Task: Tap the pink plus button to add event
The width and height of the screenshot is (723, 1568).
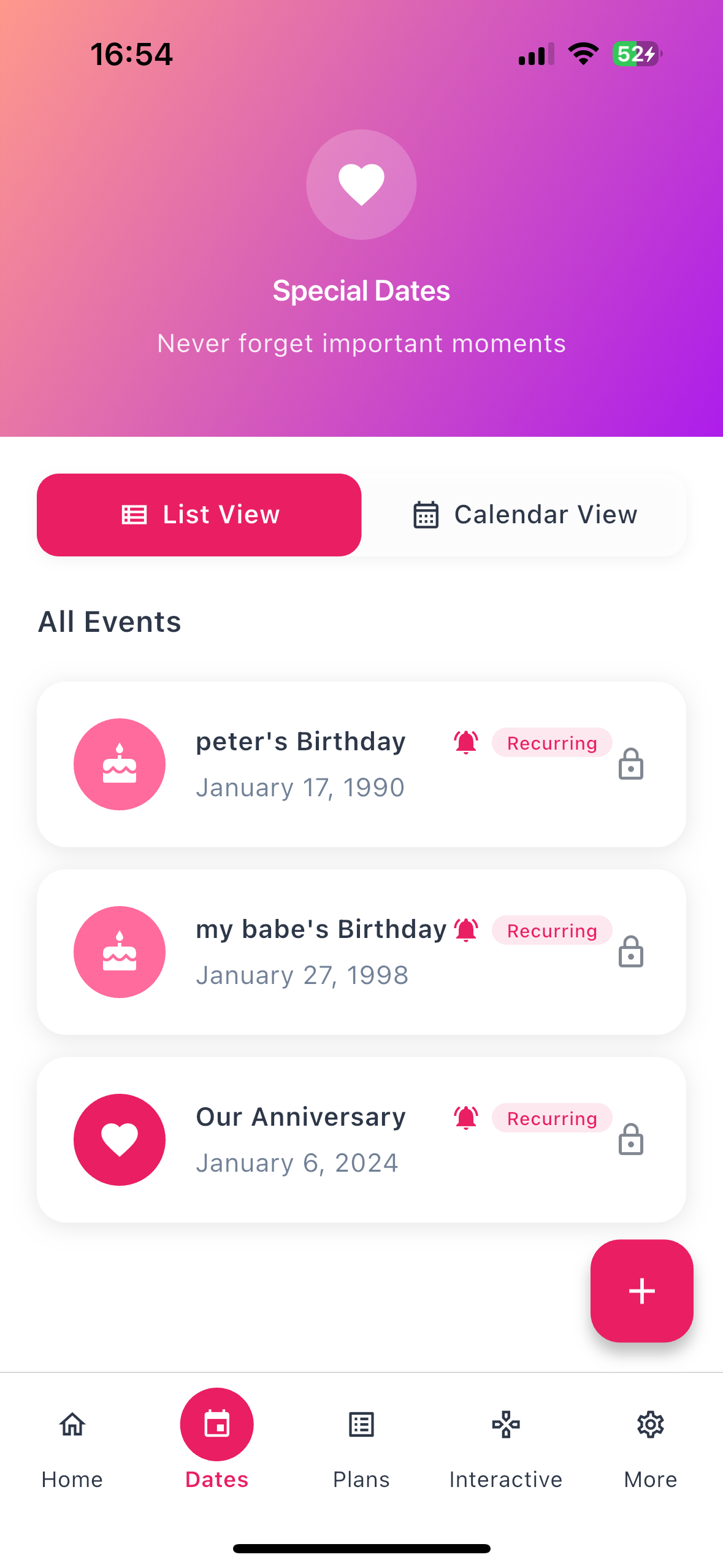Action: tap(641, 1291)
